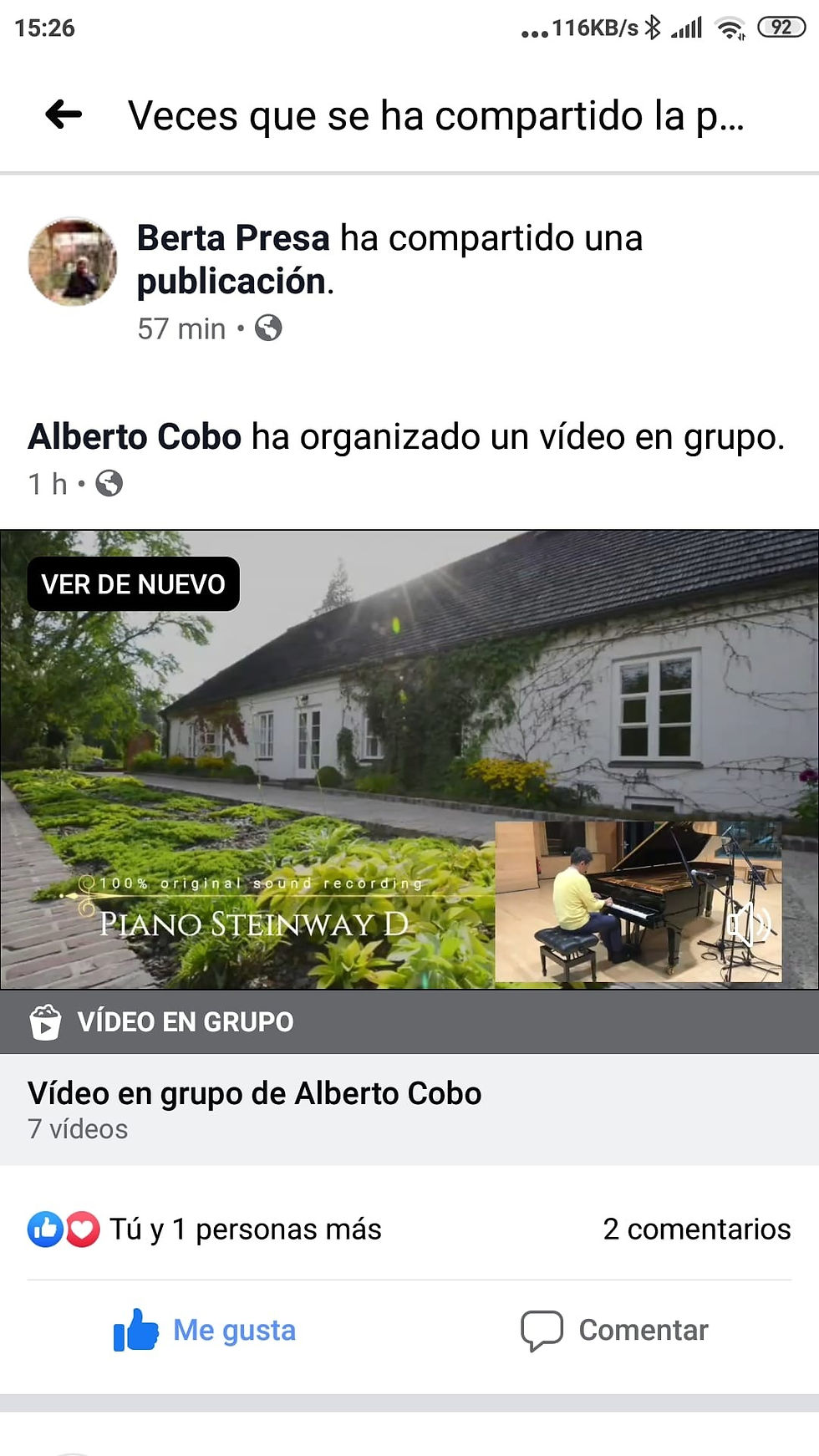Toggle the Me gusta button
This screenshot has height=1456, width=819.
[x=206, y=1330]
